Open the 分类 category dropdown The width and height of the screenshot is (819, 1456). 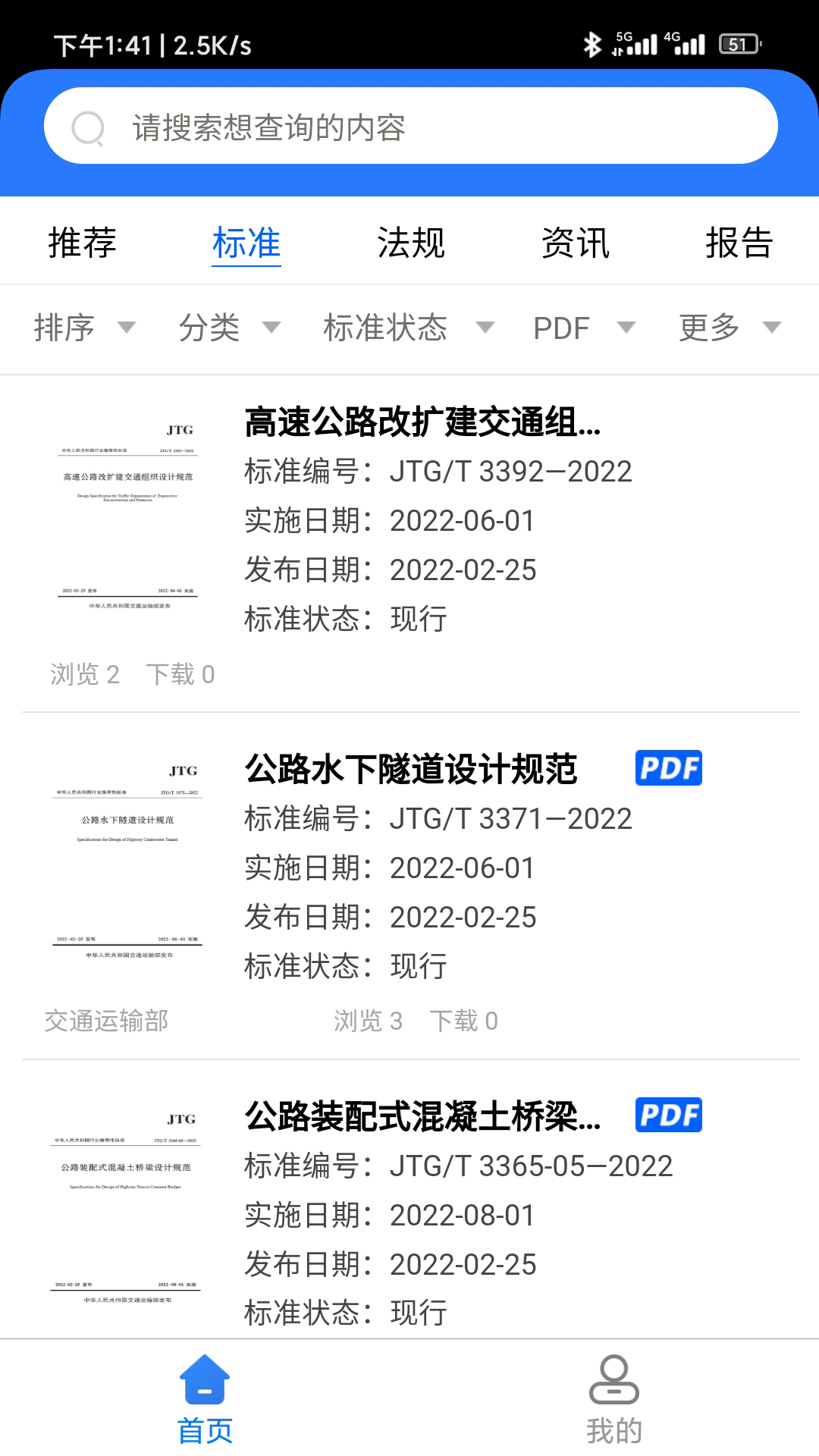[x=227, y=328]
